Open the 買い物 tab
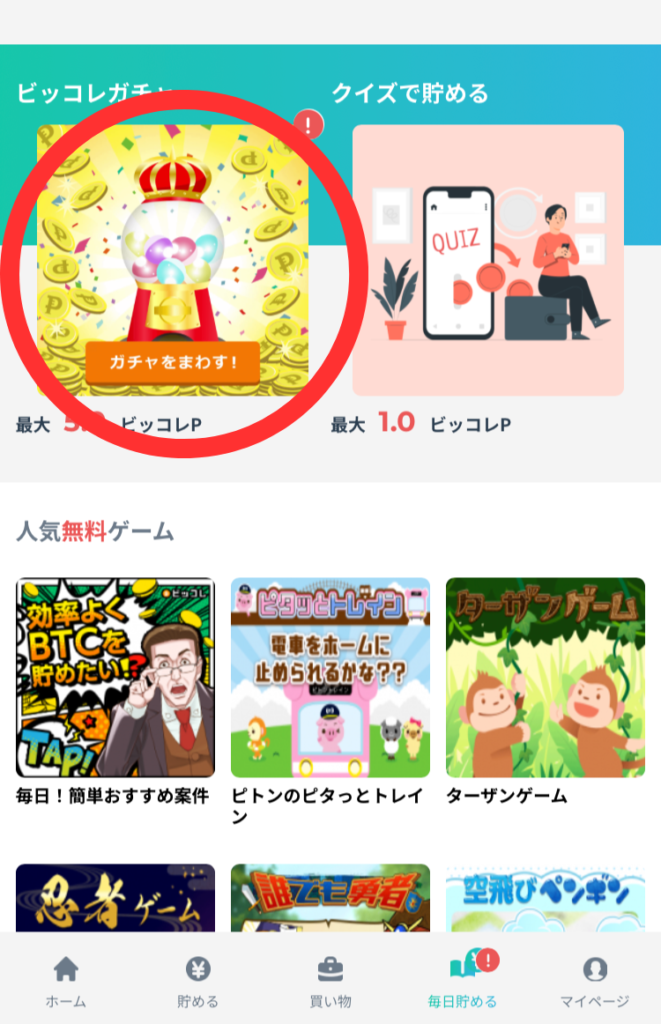Viewport: 661px width, 1024px height. tap(330, 981)
